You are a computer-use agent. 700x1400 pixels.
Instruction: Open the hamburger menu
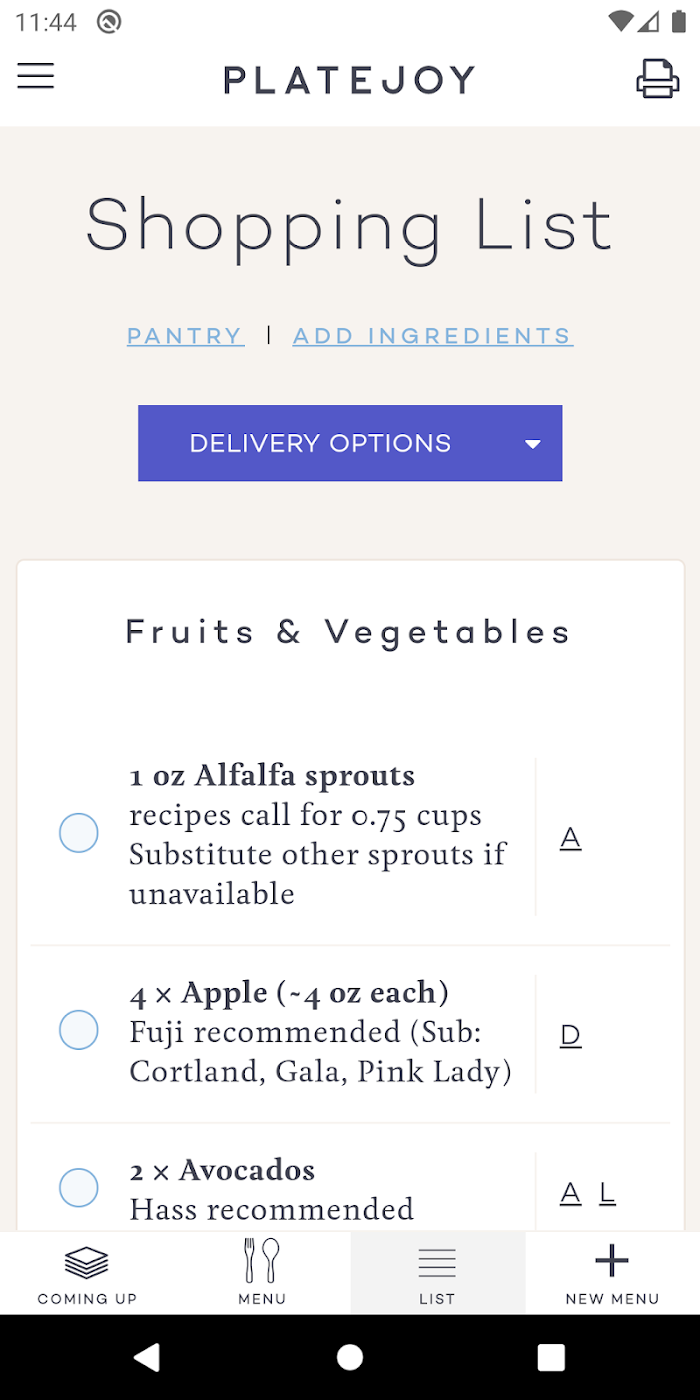[35, 76]
